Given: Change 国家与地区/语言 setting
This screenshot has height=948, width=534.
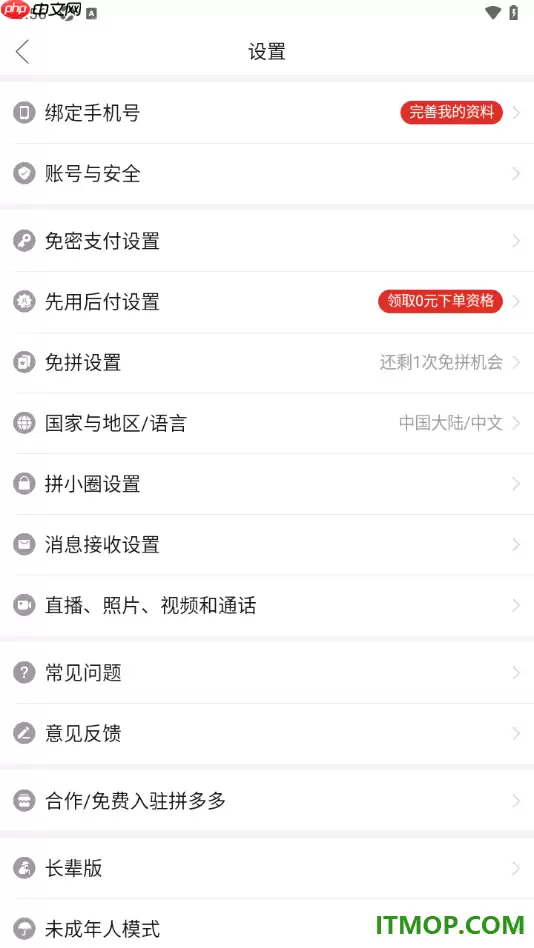Looking at the screenshot, I should point(267,423).
